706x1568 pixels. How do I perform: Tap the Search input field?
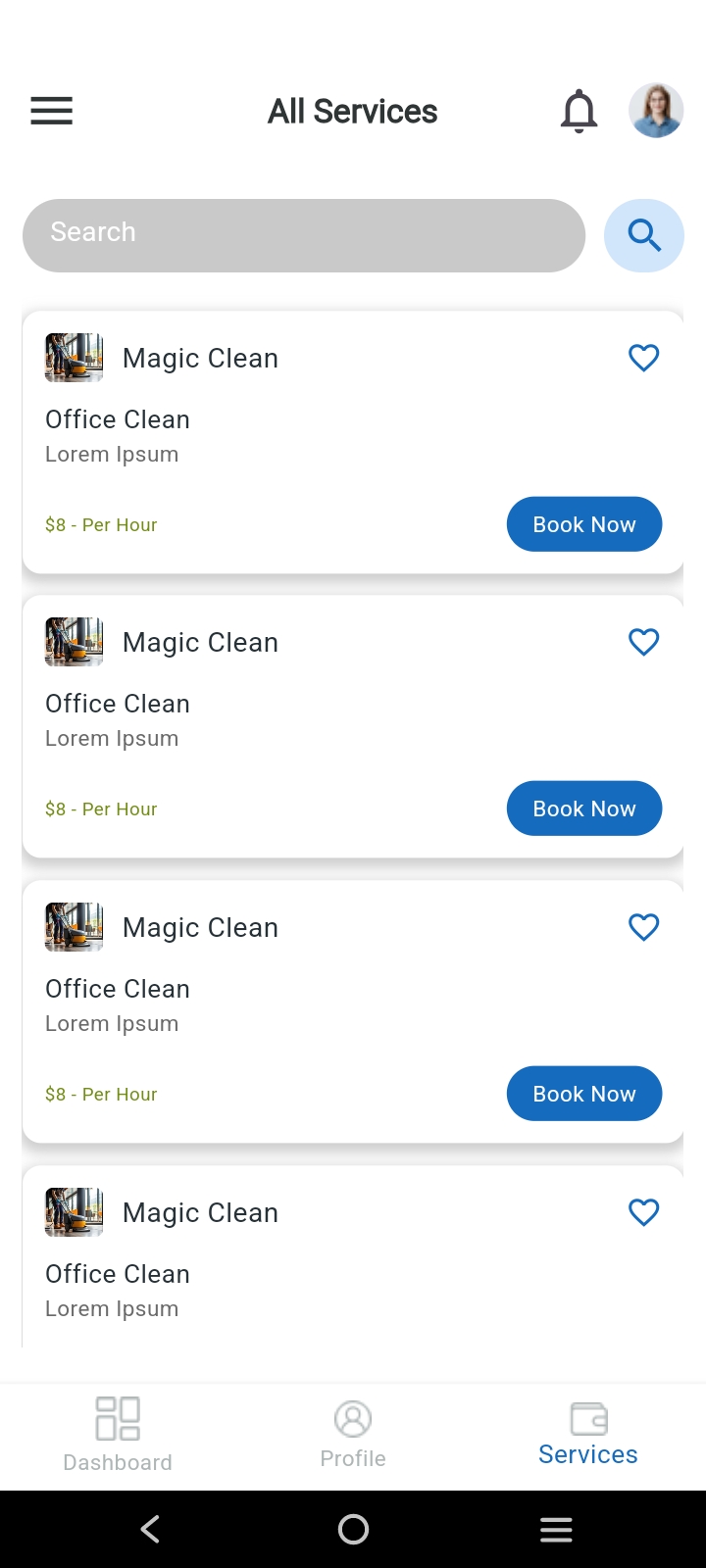pyautogui.click(x=304, y=235)
